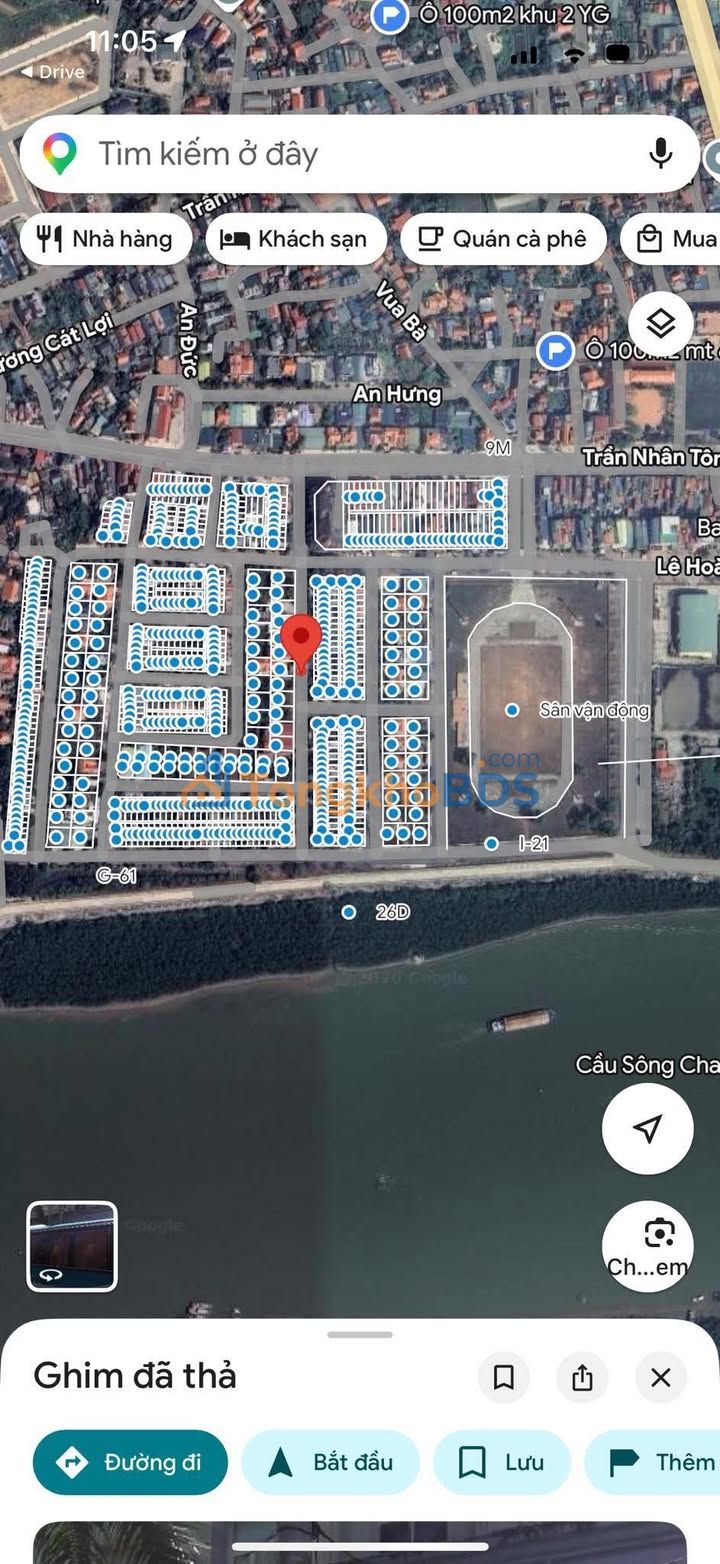Open the camera lens button
Viewport: 720px width, 1564px height.
tap(658, 1245)
